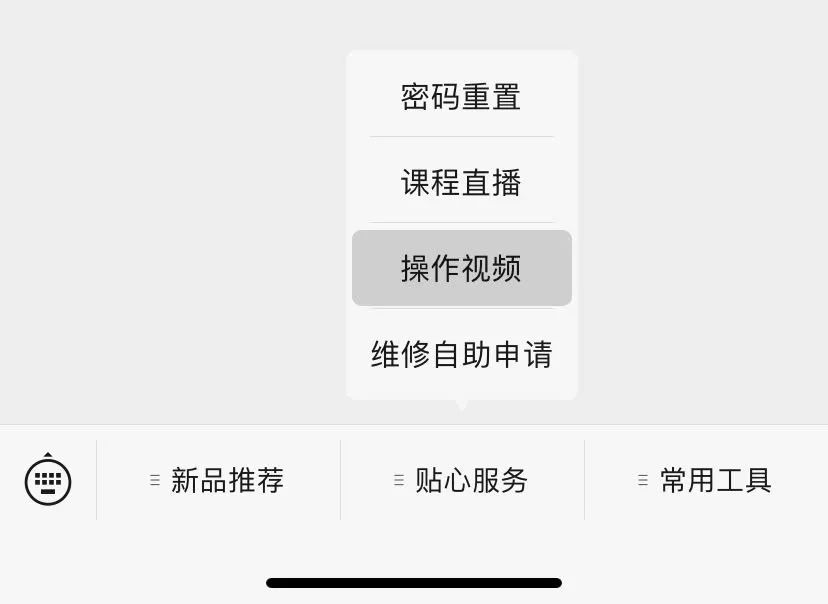Open the 常用工具 menu

tap(706, 481)
